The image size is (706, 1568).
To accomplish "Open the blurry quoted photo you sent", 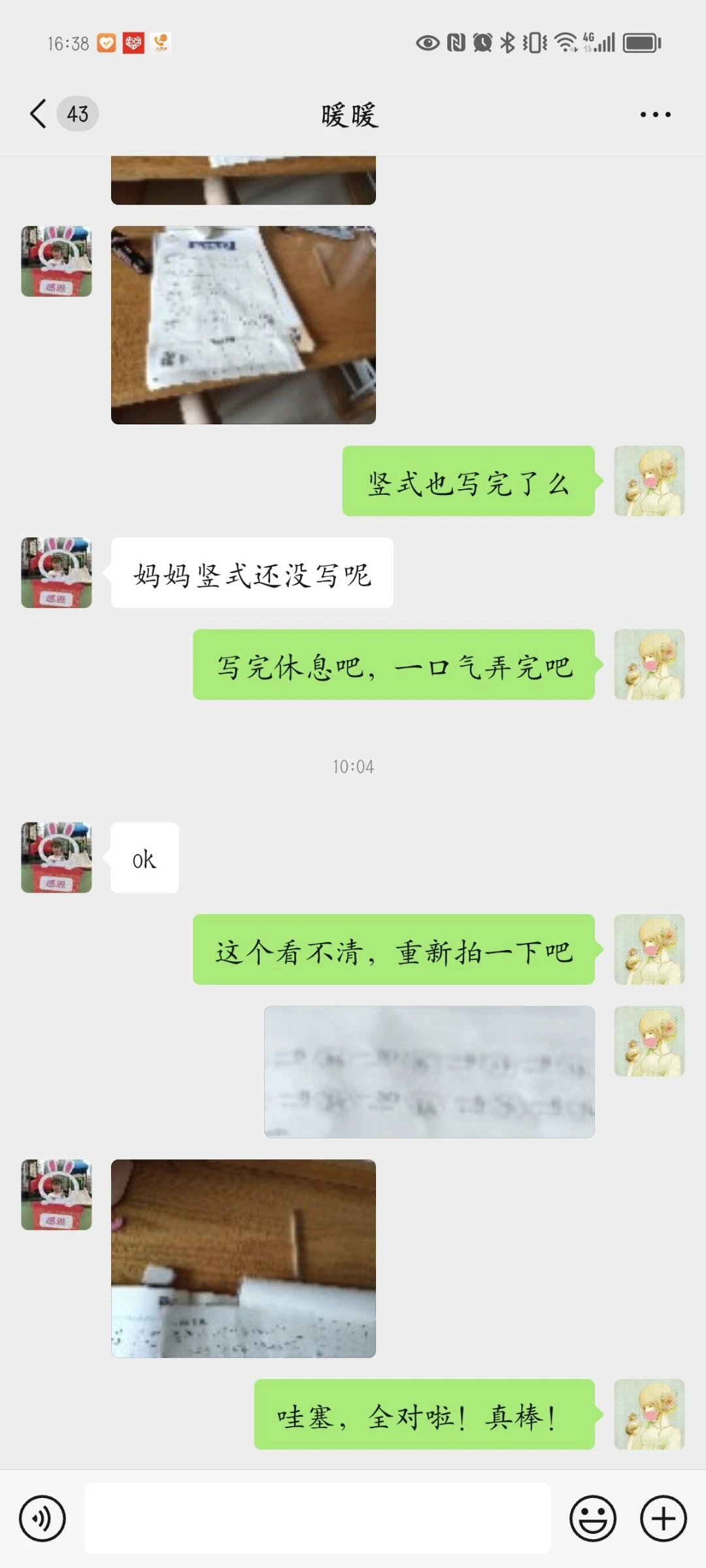I will (x=429, y=1072).
